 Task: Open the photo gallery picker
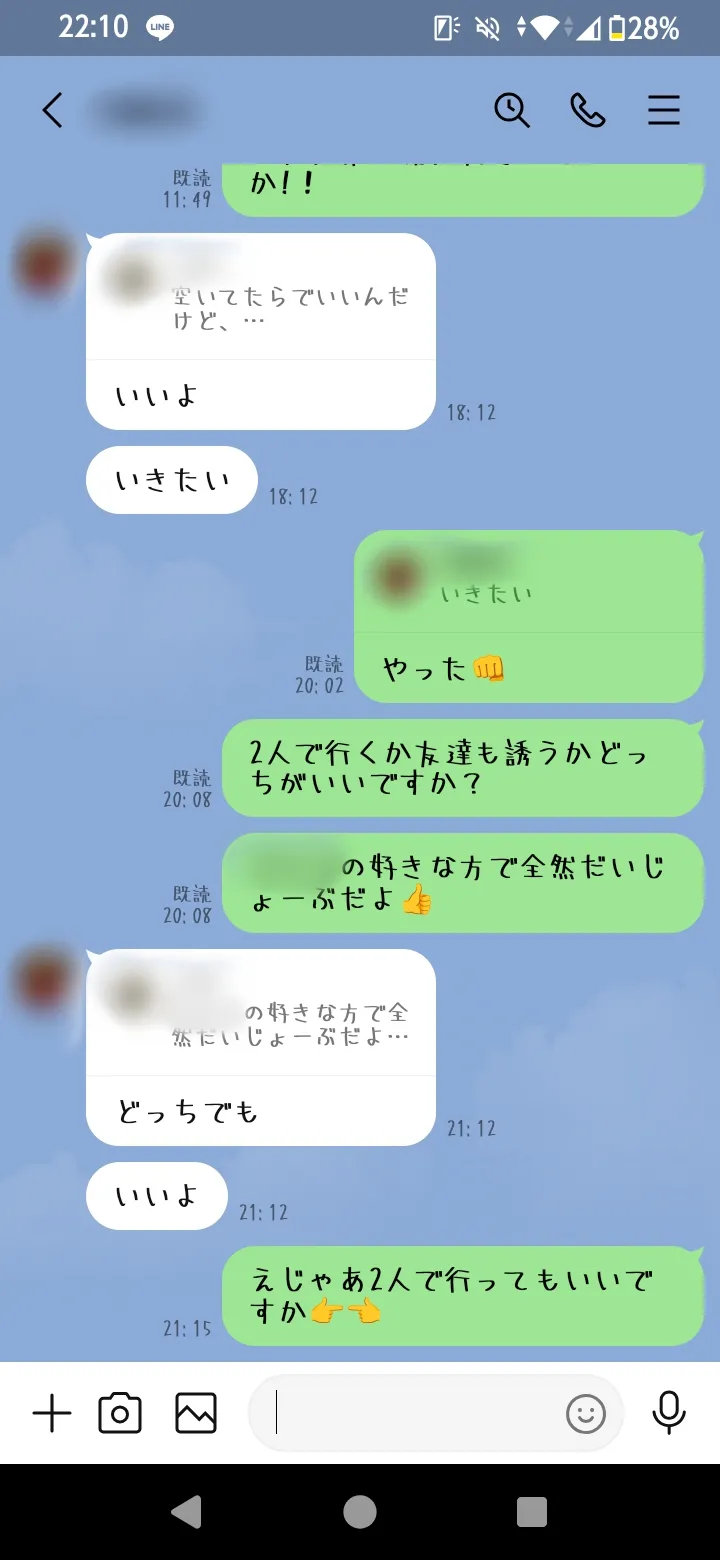(196, 1414)
